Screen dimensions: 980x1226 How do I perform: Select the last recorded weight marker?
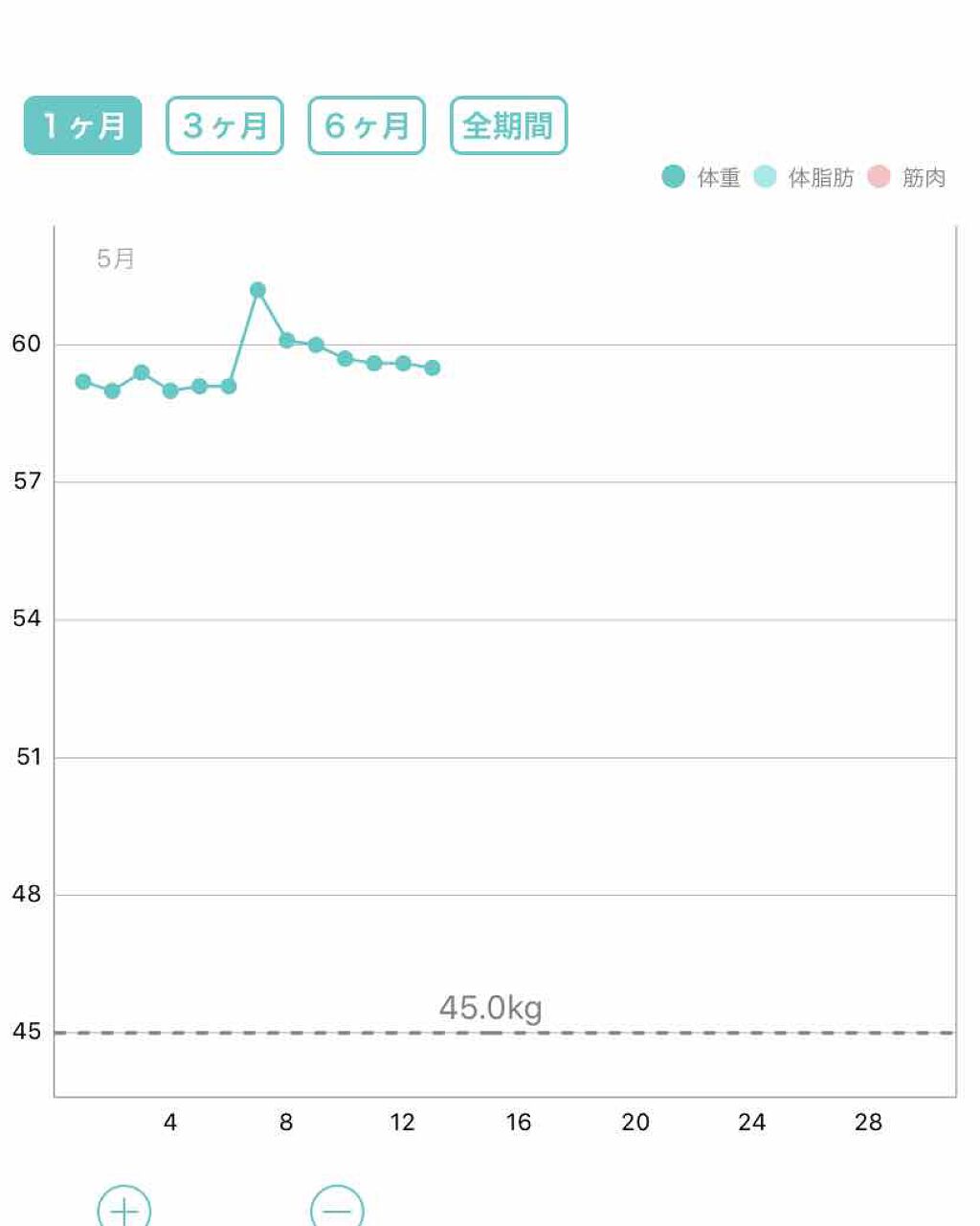pyautogui.click(x=432, y=367)
